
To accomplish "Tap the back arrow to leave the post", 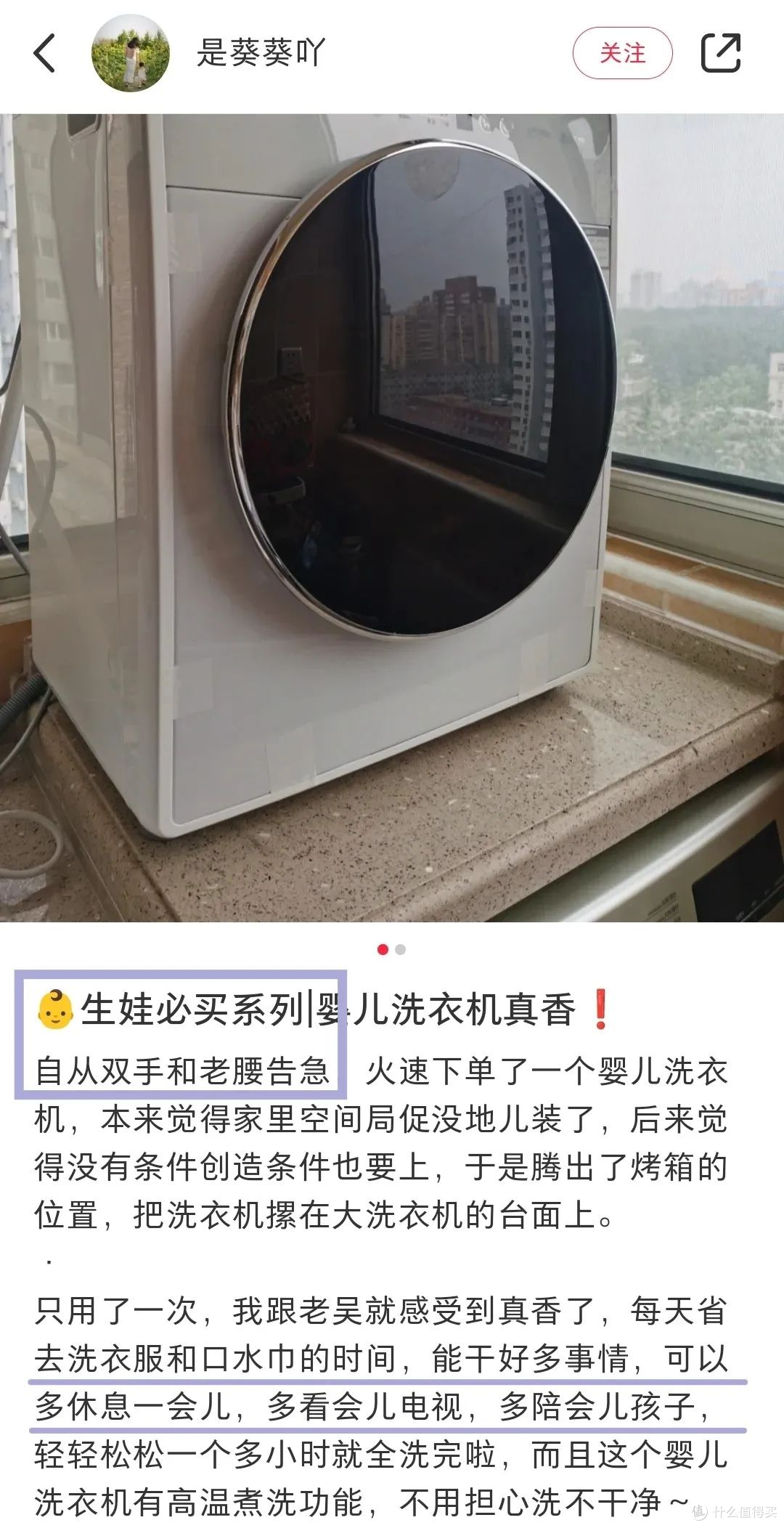I will tap(44, 52).
